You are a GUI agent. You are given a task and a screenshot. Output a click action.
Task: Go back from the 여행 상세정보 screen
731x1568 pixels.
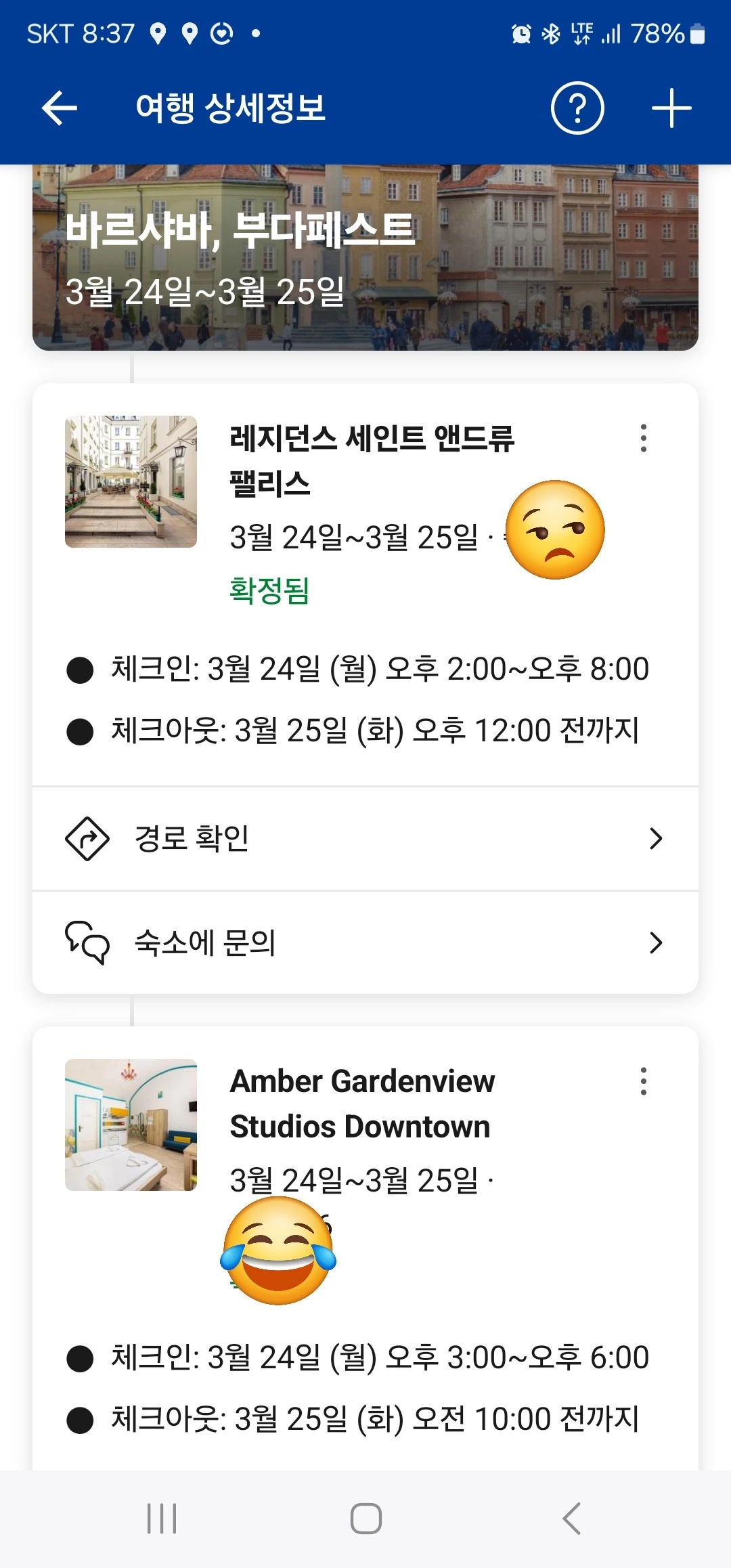pos(60,108)
